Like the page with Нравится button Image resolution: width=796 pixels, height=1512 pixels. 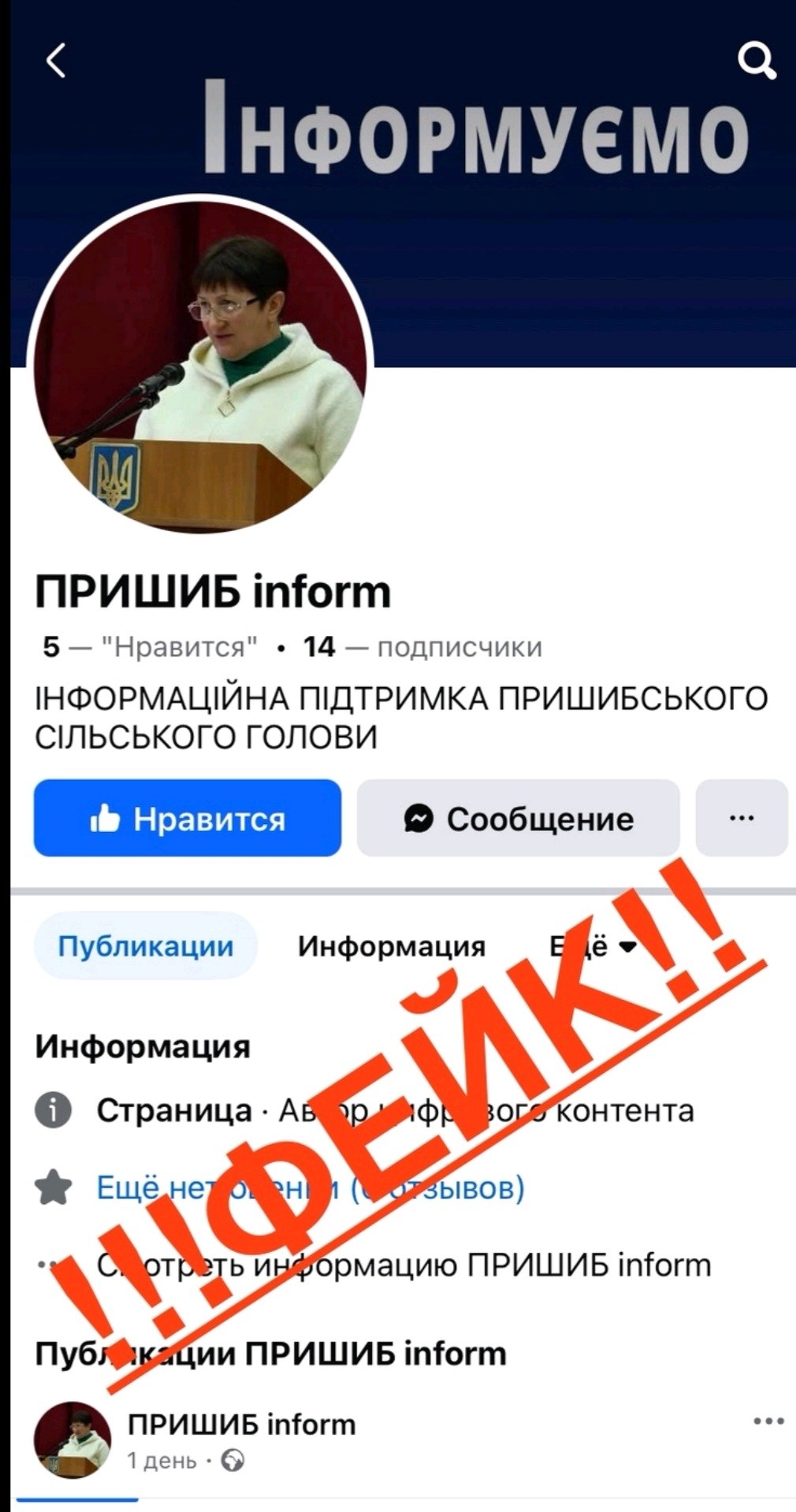pyautogui.click(x=188, y=819)
